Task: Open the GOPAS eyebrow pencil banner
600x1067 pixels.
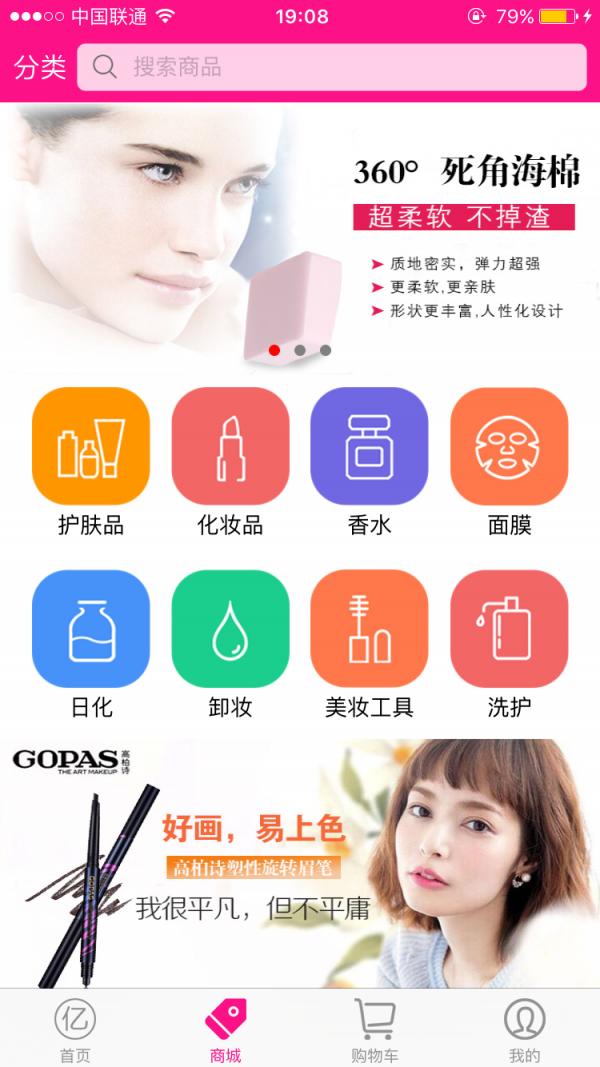Action: coord(300,863)
